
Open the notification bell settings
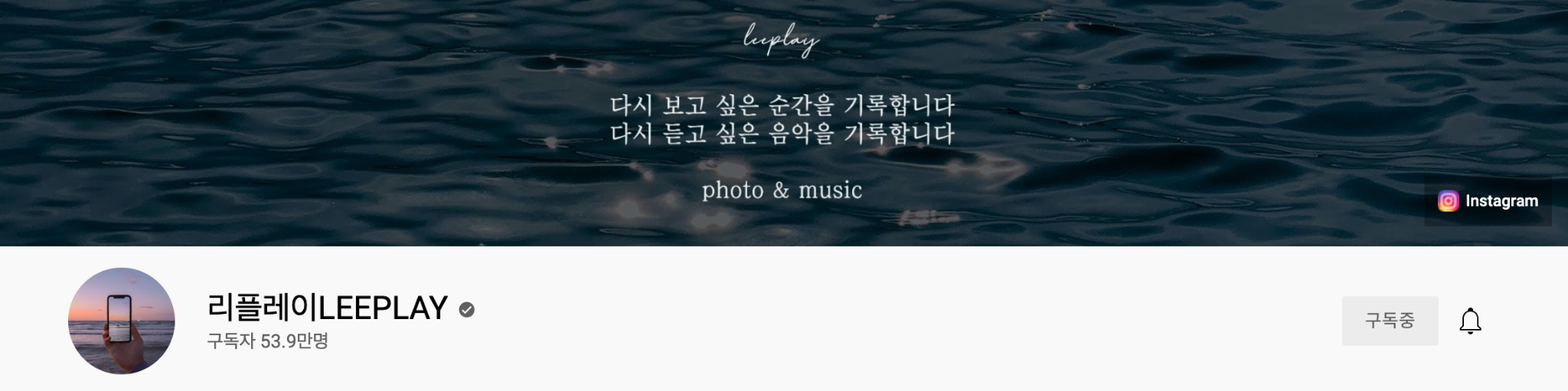tap(1469, 321)
